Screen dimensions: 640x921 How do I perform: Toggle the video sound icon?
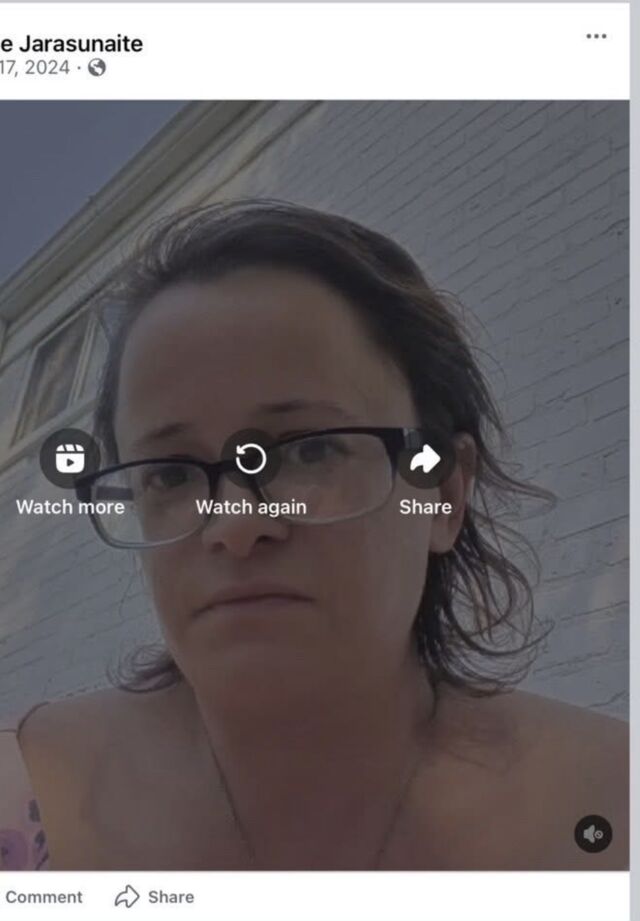pos(593,833)
